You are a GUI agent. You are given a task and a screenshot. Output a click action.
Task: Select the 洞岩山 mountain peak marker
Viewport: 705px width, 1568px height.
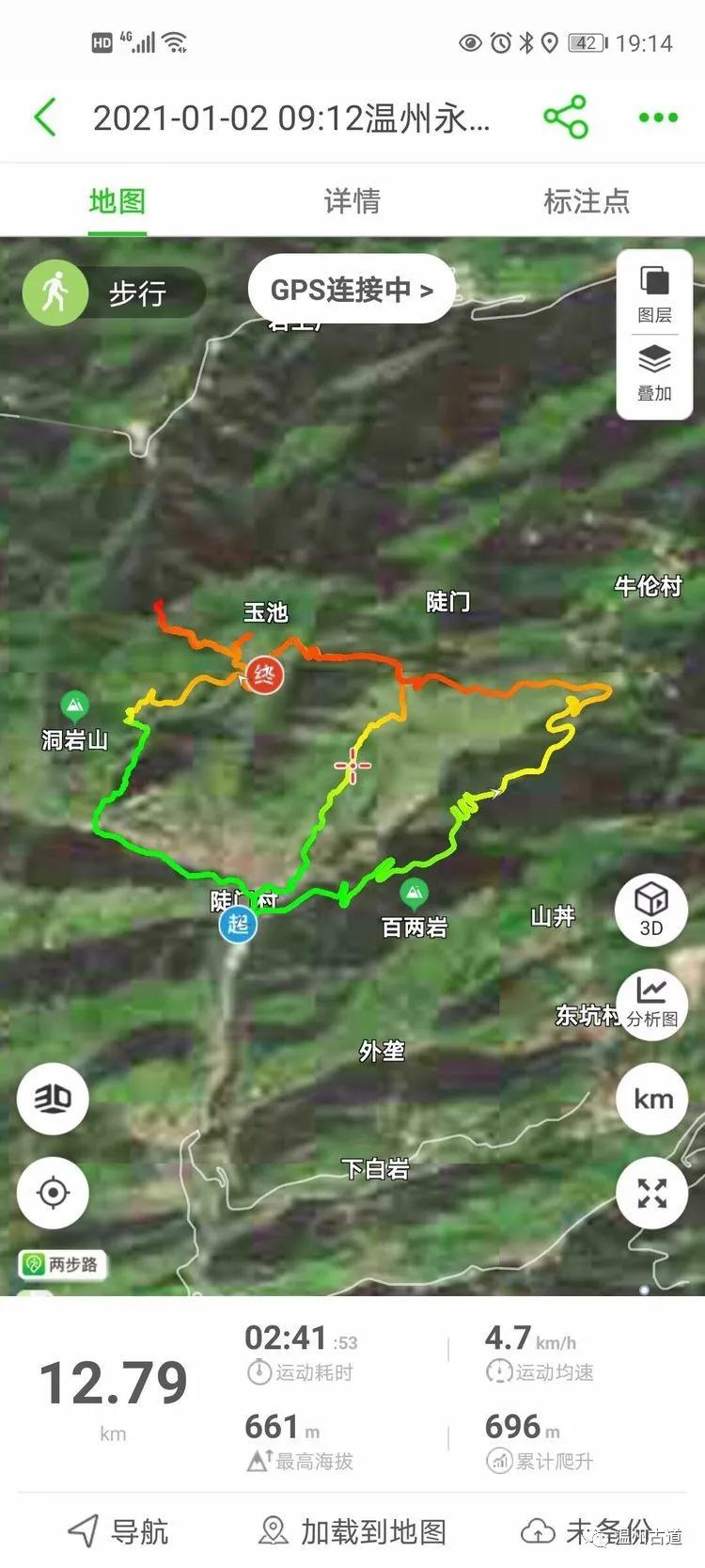[73, 703]
